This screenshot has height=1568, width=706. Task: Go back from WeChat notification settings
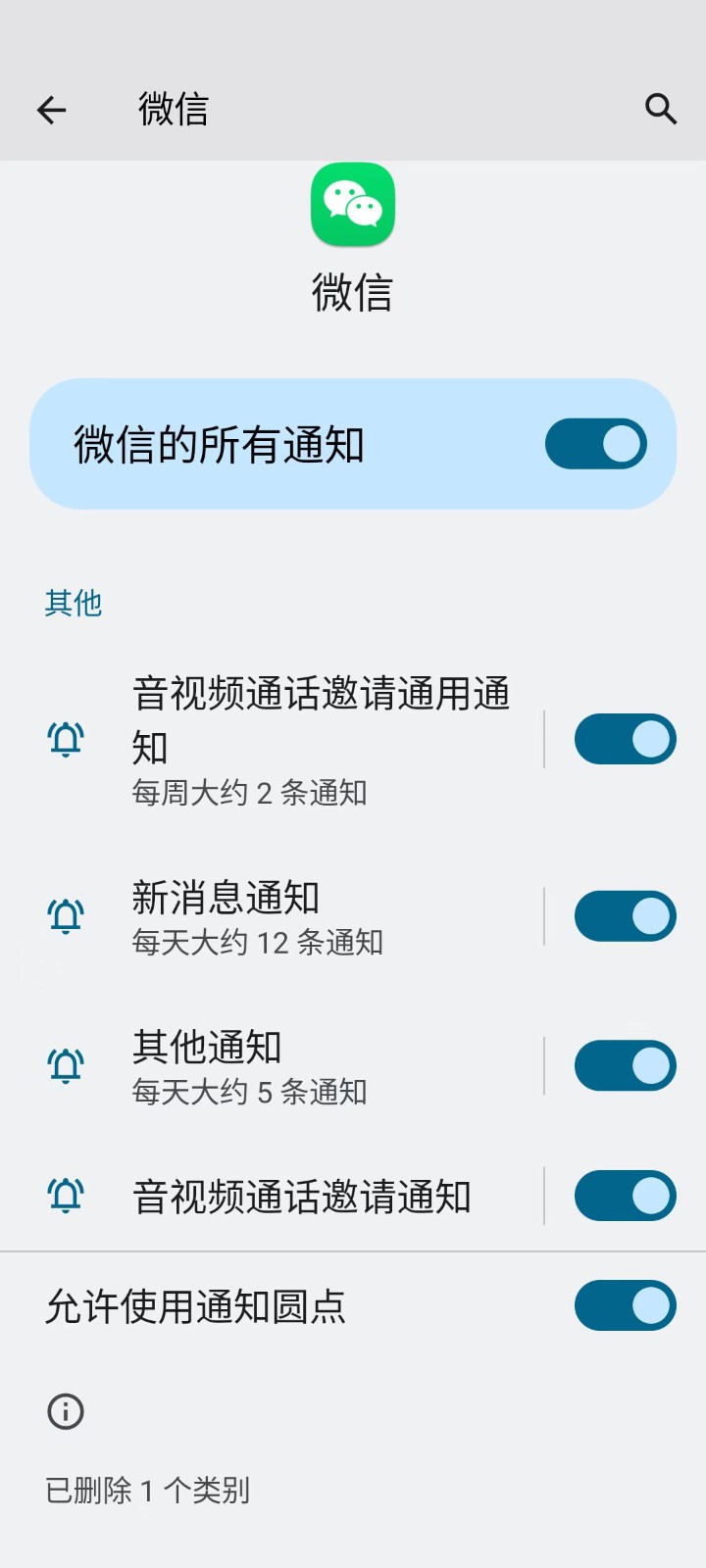click(51, 110)
